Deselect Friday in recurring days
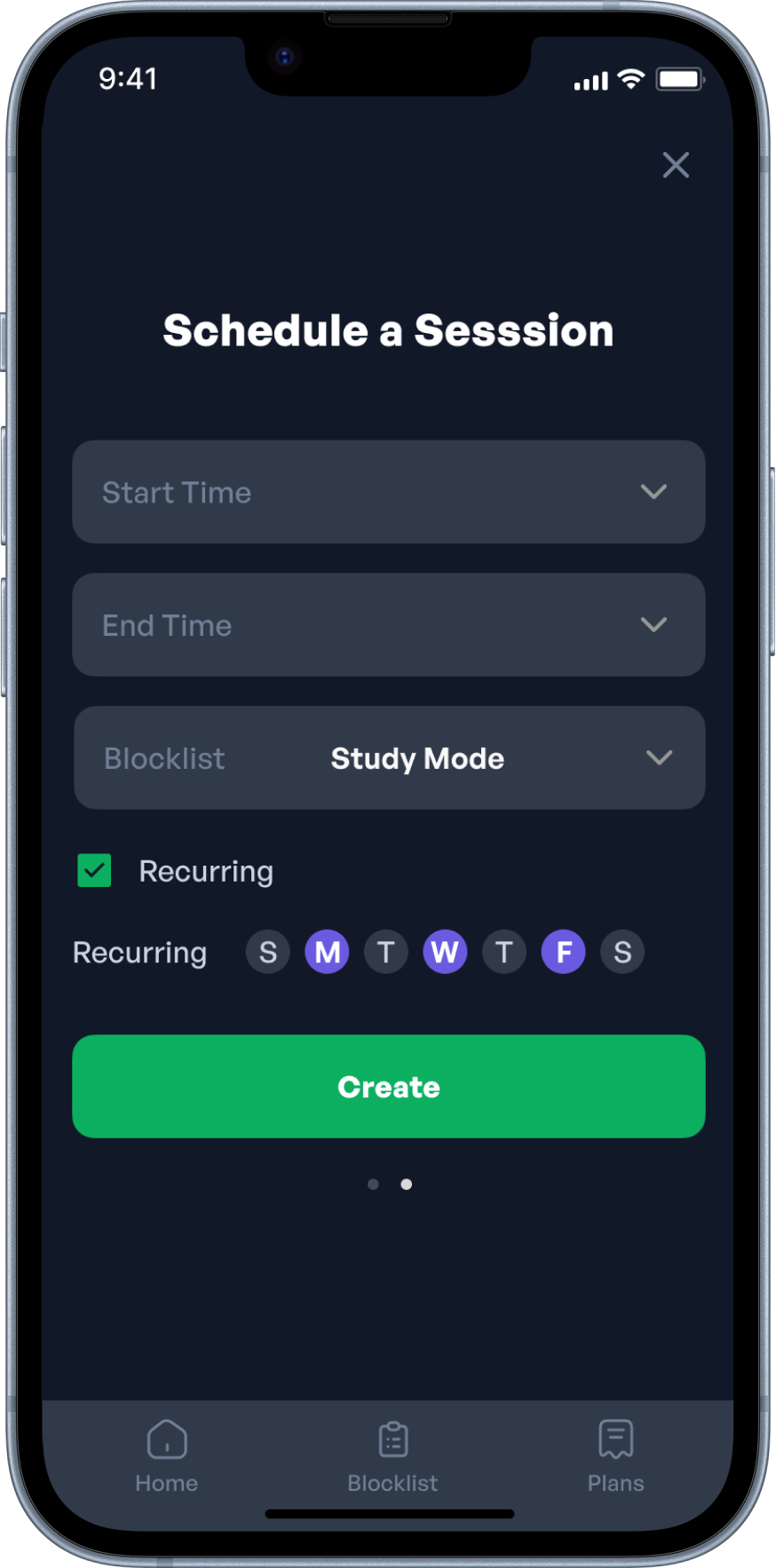The height and width of the screenshot is (1568, 776). point(564,953)
